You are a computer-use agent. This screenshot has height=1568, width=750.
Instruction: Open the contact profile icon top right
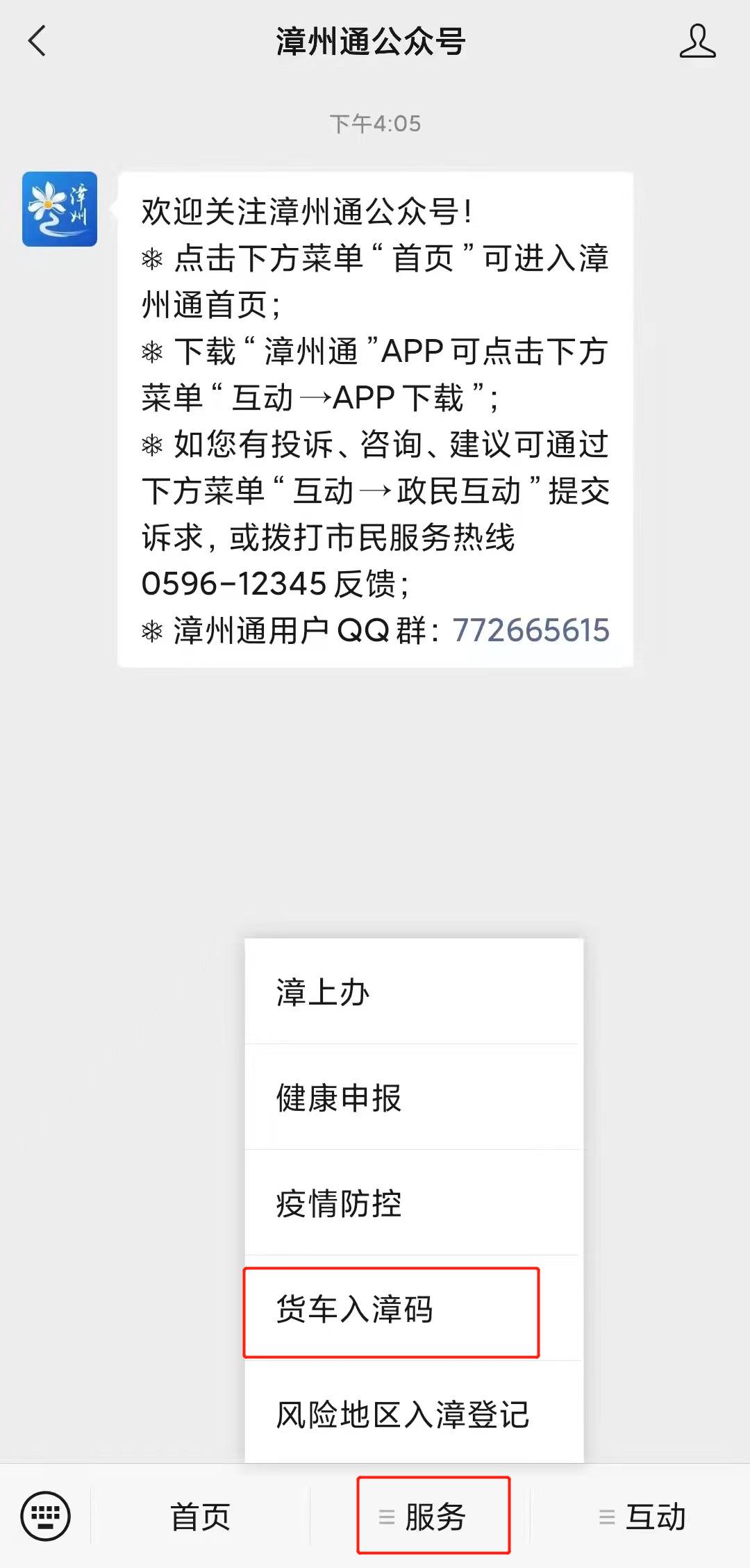coord(697,42)
